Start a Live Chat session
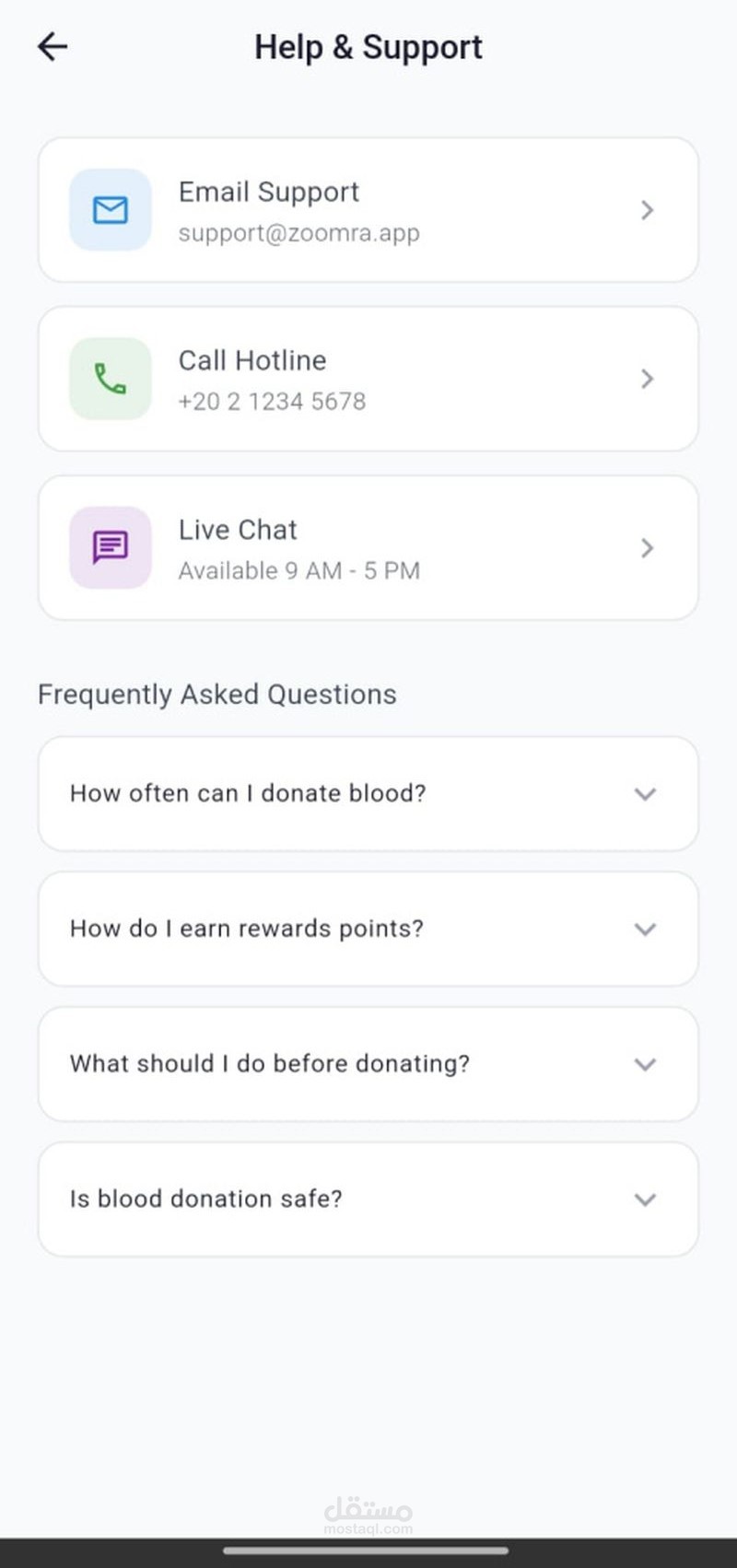 368,548
